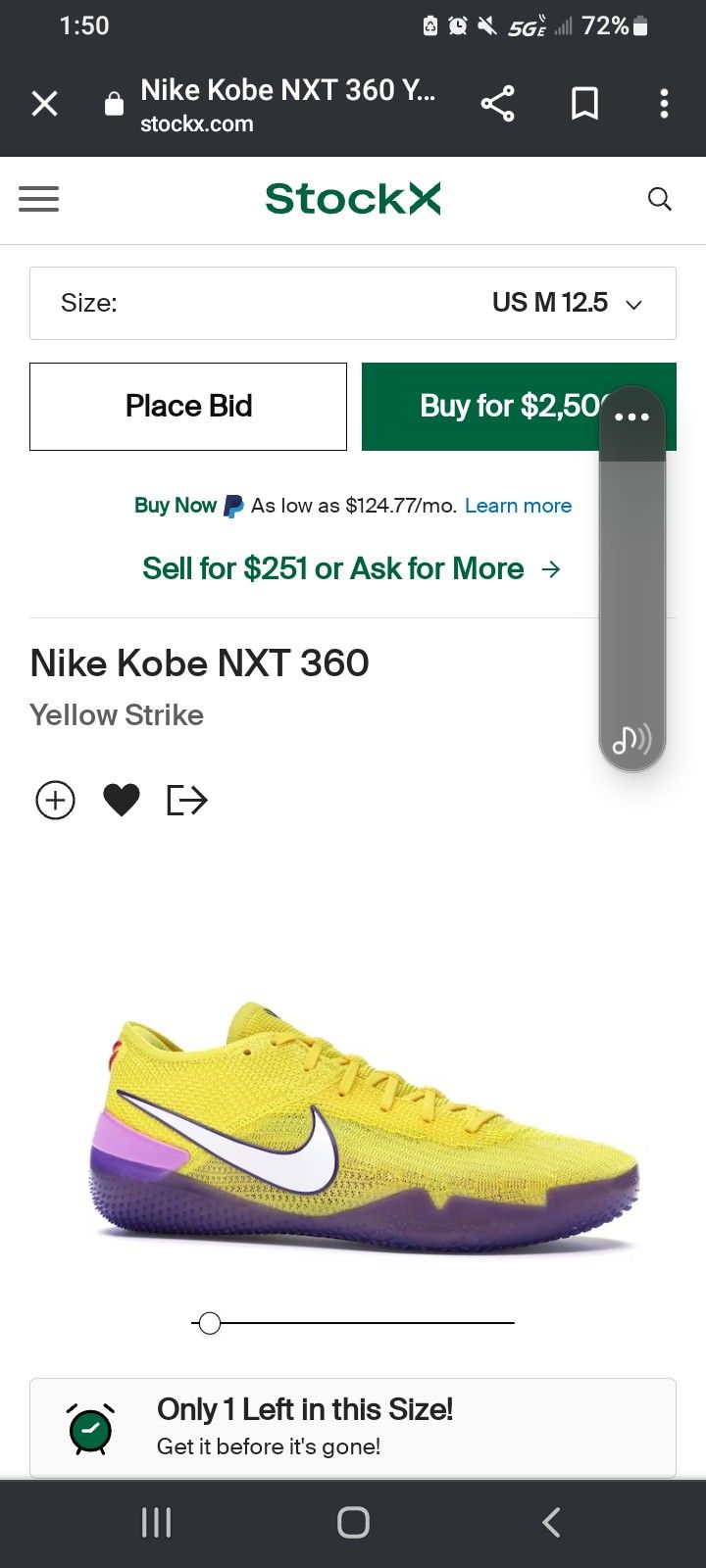Open the StockX search
Image resolution: width=706 pixels, height=1568 pixels.
click(660, 200)
